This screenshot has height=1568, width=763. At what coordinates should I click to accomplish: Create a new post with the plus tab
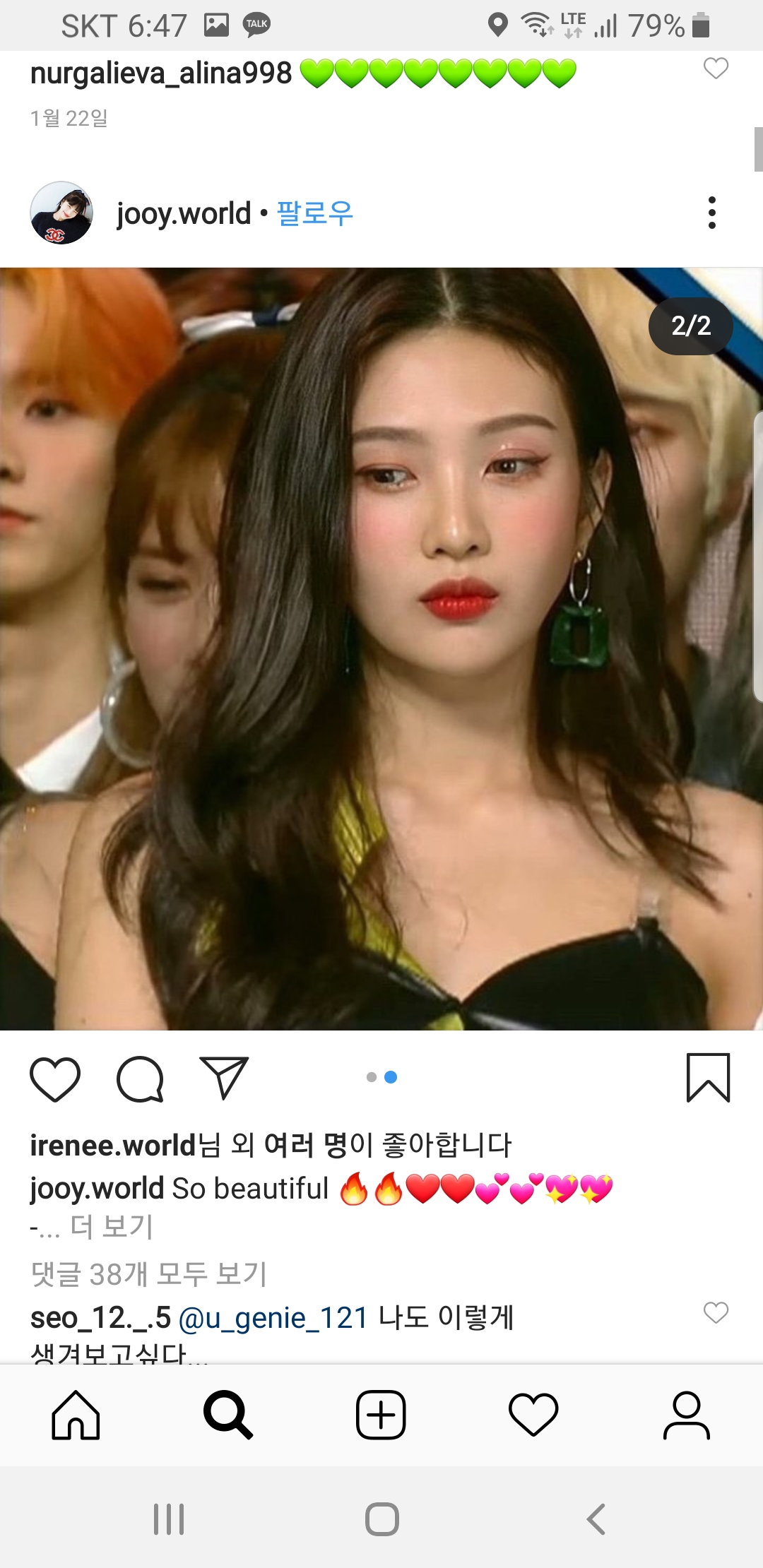click(381, 1415)
